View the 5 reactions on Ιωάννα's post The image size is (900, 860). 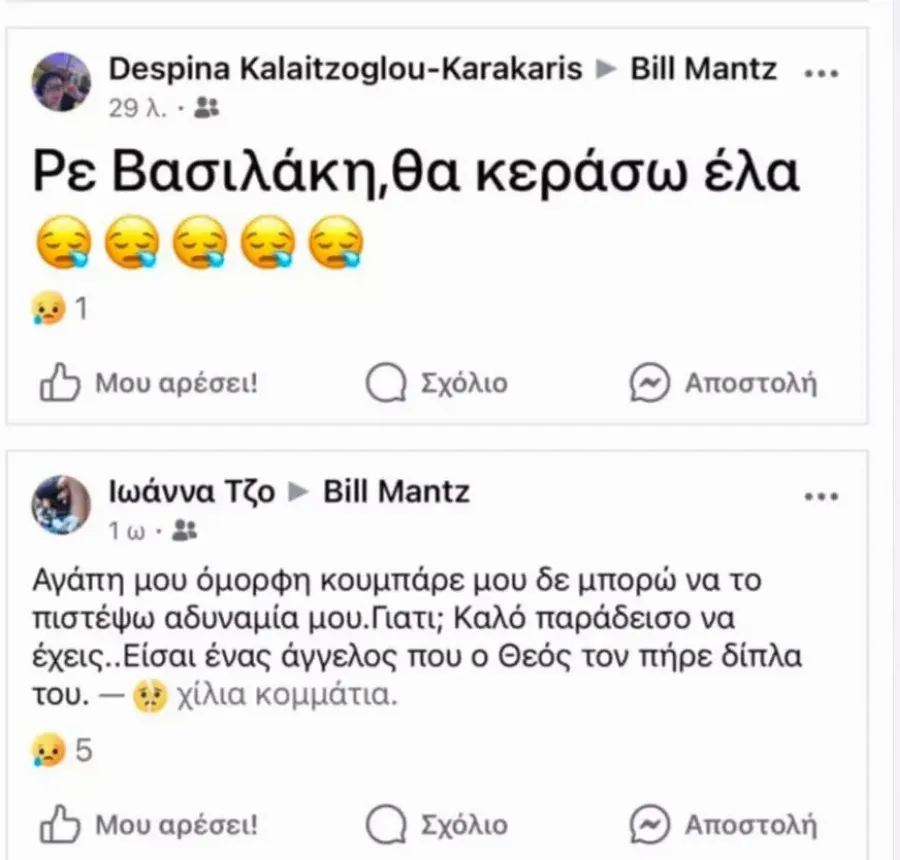coord(62,750)
